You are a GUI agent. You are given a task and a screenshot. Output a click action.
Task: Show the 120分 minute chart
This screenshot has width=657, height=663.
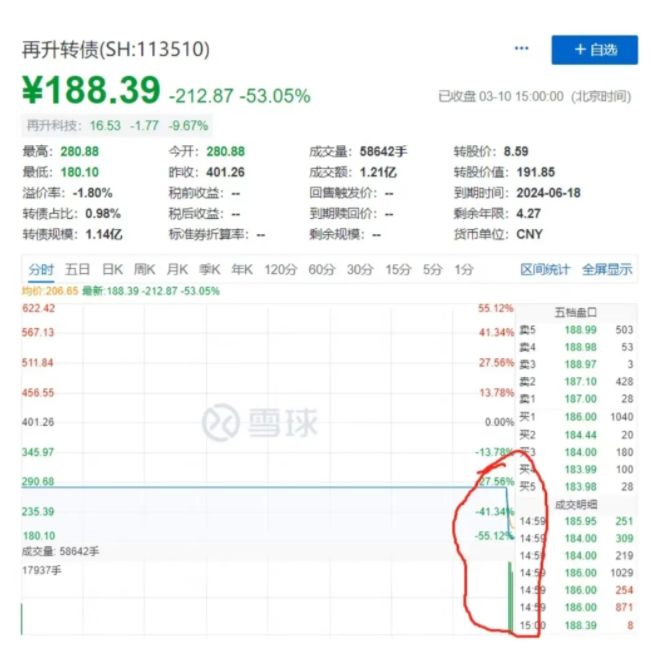pyautogui.click(x=280, y=269)
